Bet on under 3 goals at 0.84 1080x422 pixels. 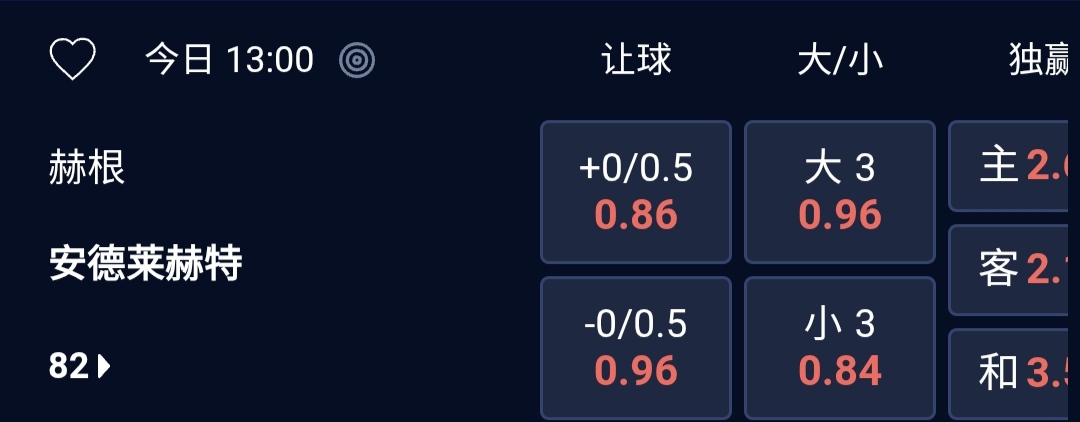(x=840, y=348)
